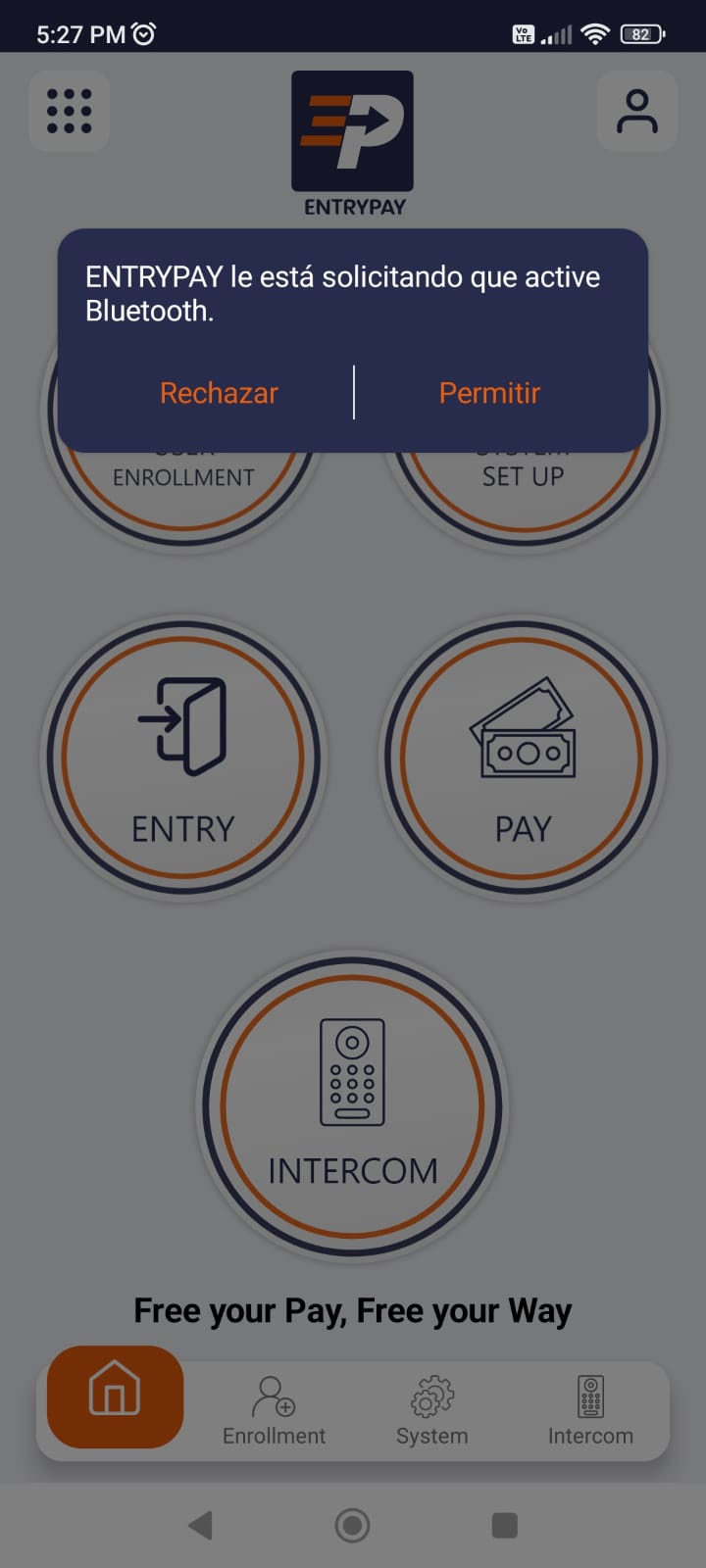
Task: Go to the Home tab
Action: (115, 1396)
